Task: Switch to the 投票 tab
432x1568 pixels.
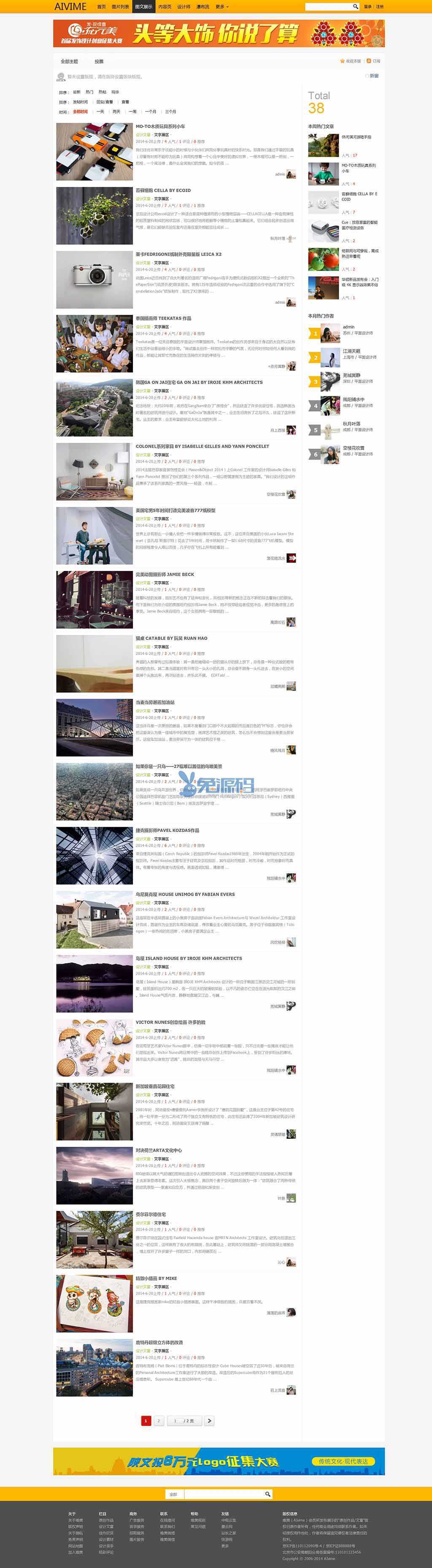Action: [99, 62]
